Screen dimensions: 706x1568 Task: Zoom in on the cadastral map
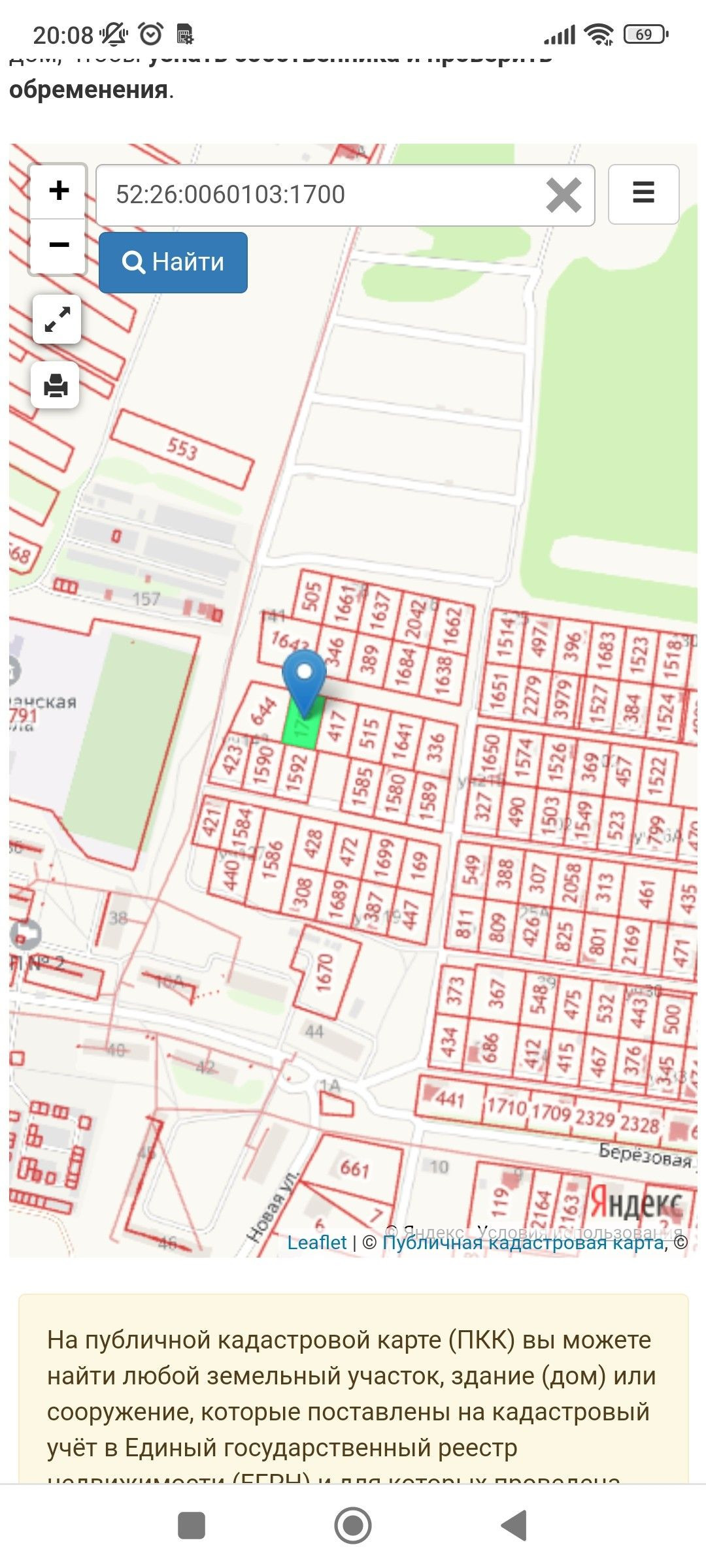59,191
